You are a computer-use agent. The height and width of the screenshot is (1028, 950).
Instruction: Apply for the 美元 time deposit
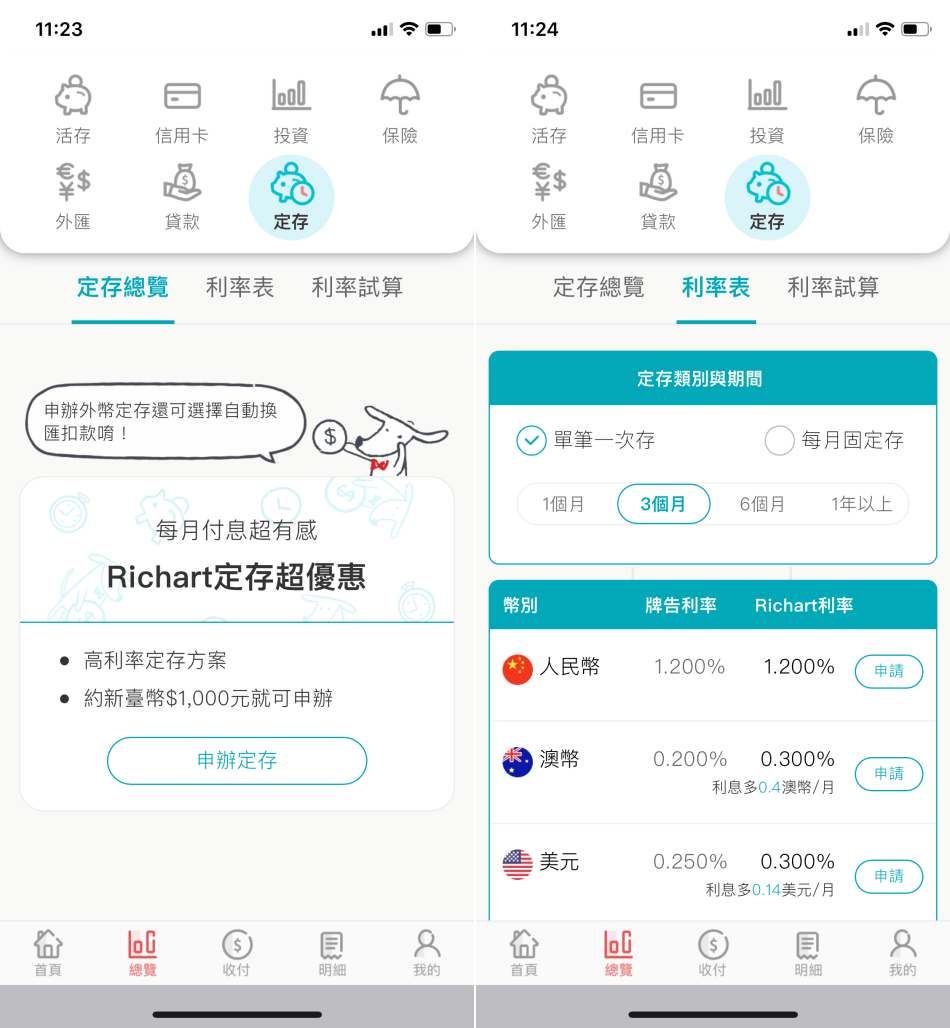click(888, 876)
